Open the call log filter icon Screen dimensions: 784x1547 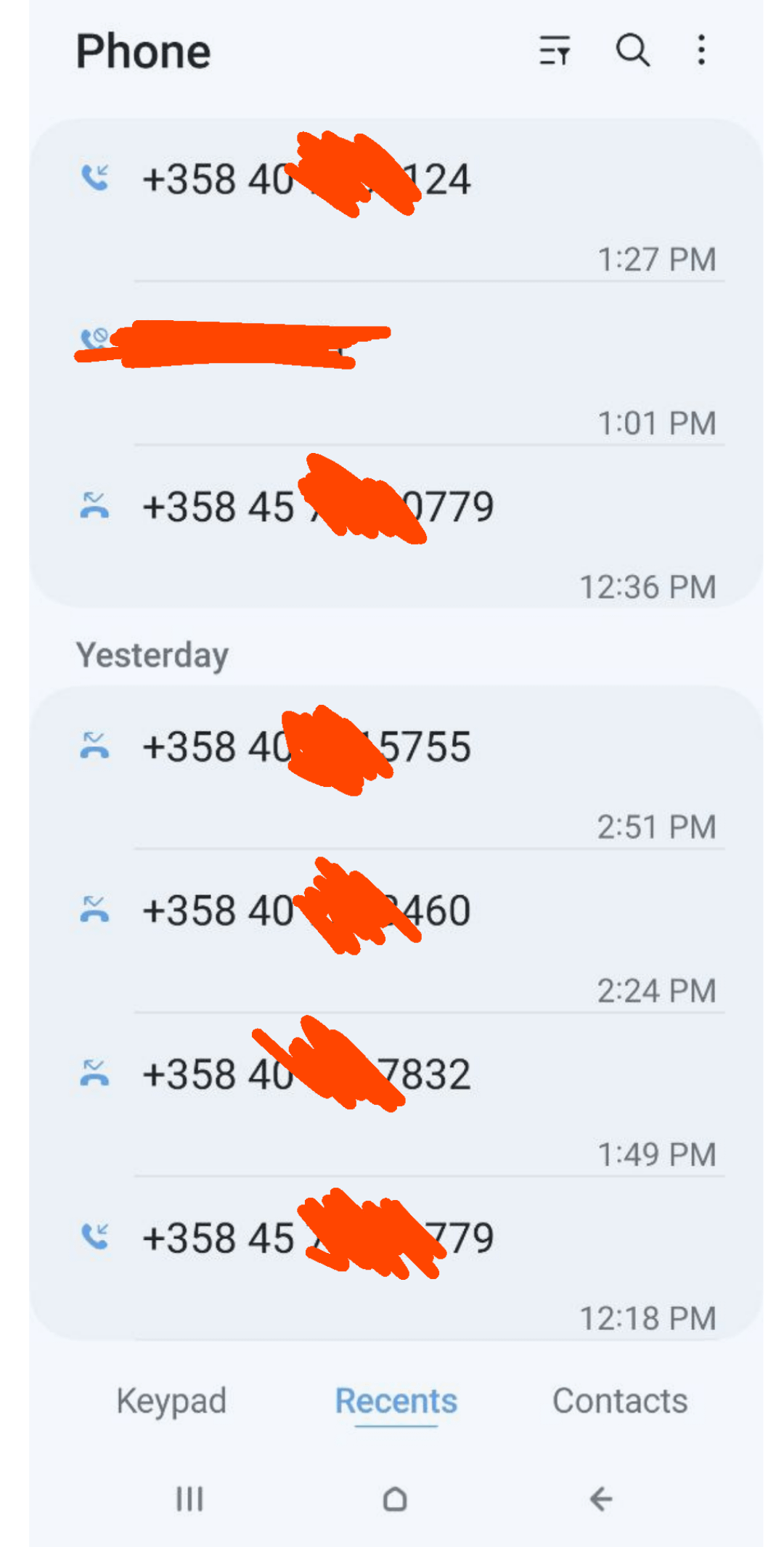point(555,51)
